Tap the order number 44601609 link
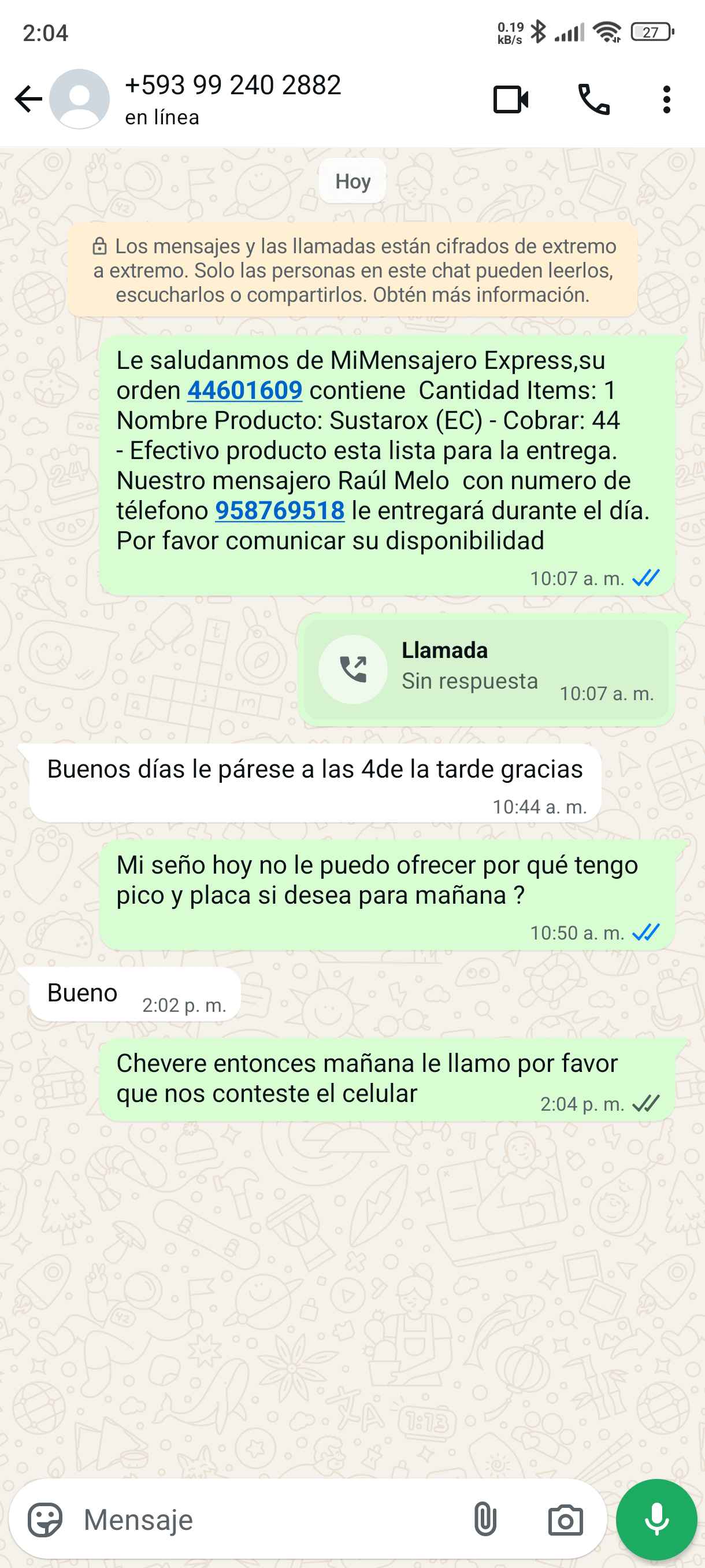705x1568 pixels. [244, 390]
